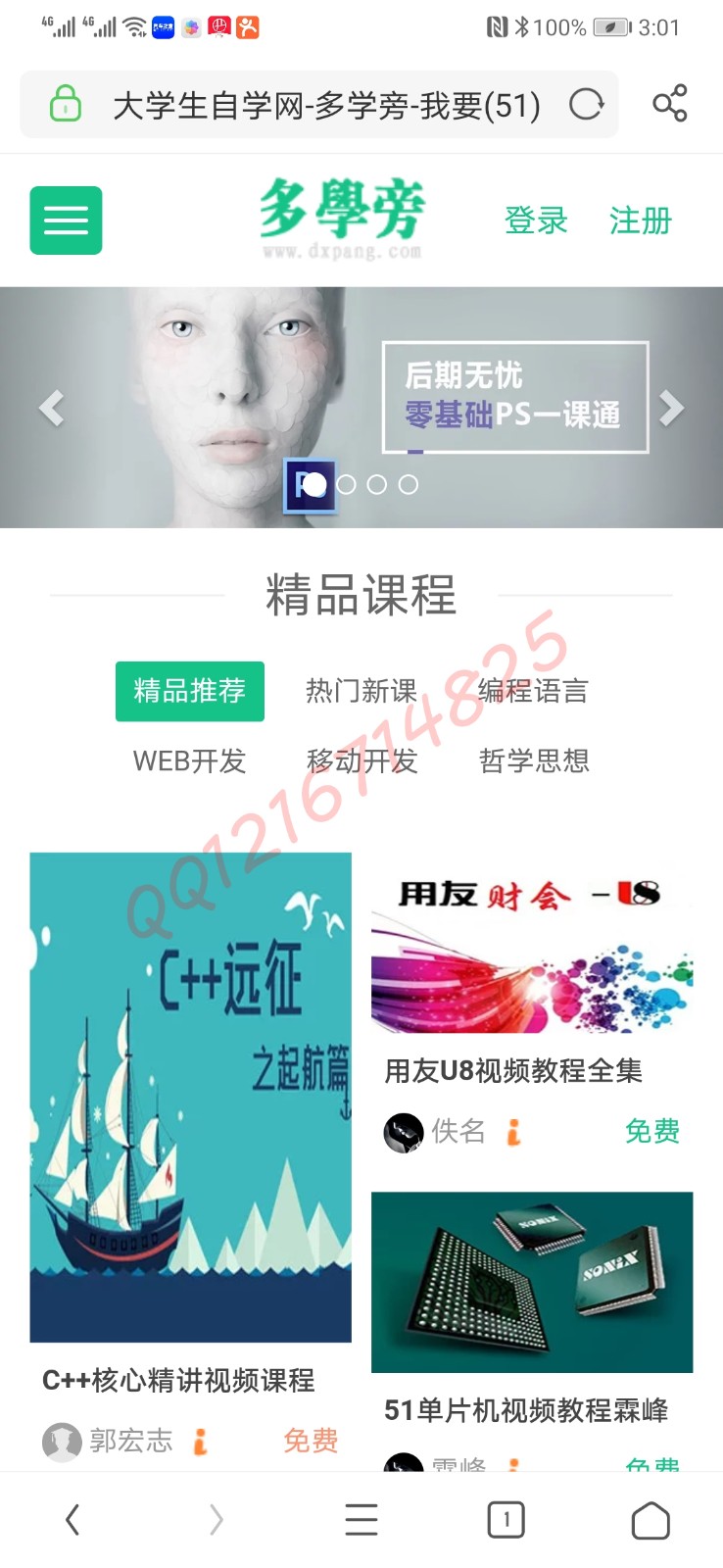The height and width of the screenshot is (1568, 723).
Task: Open the 零基础PS一课通 banner
Action: (514, 397)
